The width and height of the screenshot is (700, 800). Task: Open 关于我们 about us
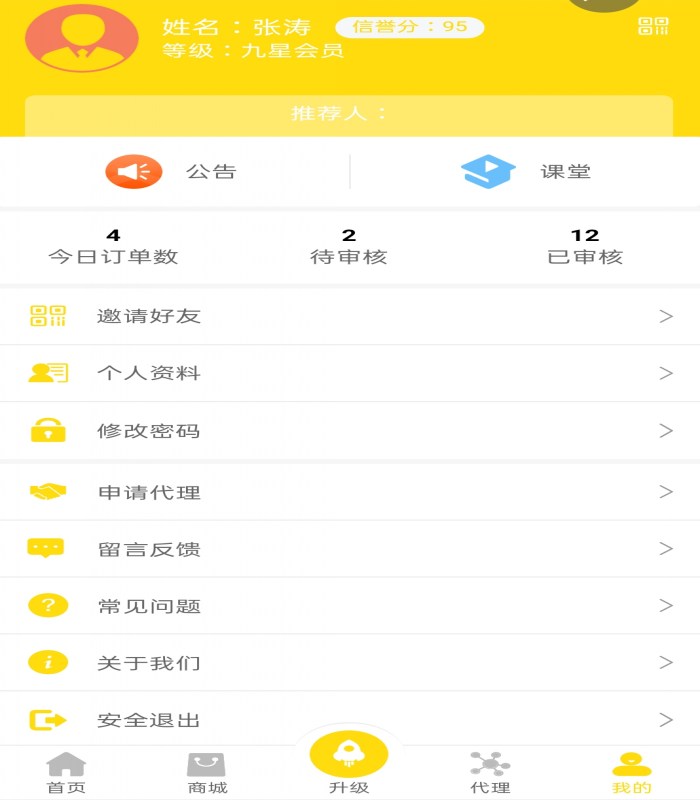350,663
